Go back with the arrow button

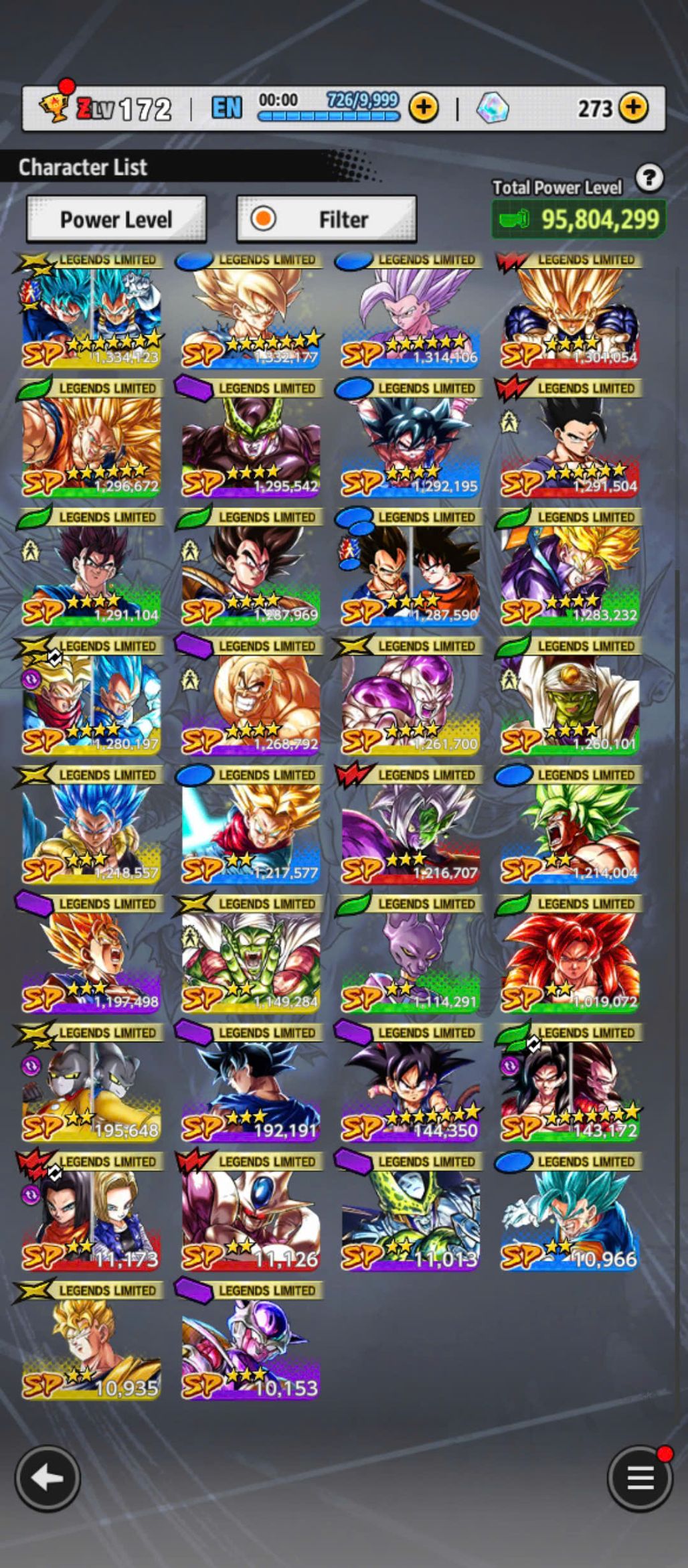(48, 1478)
